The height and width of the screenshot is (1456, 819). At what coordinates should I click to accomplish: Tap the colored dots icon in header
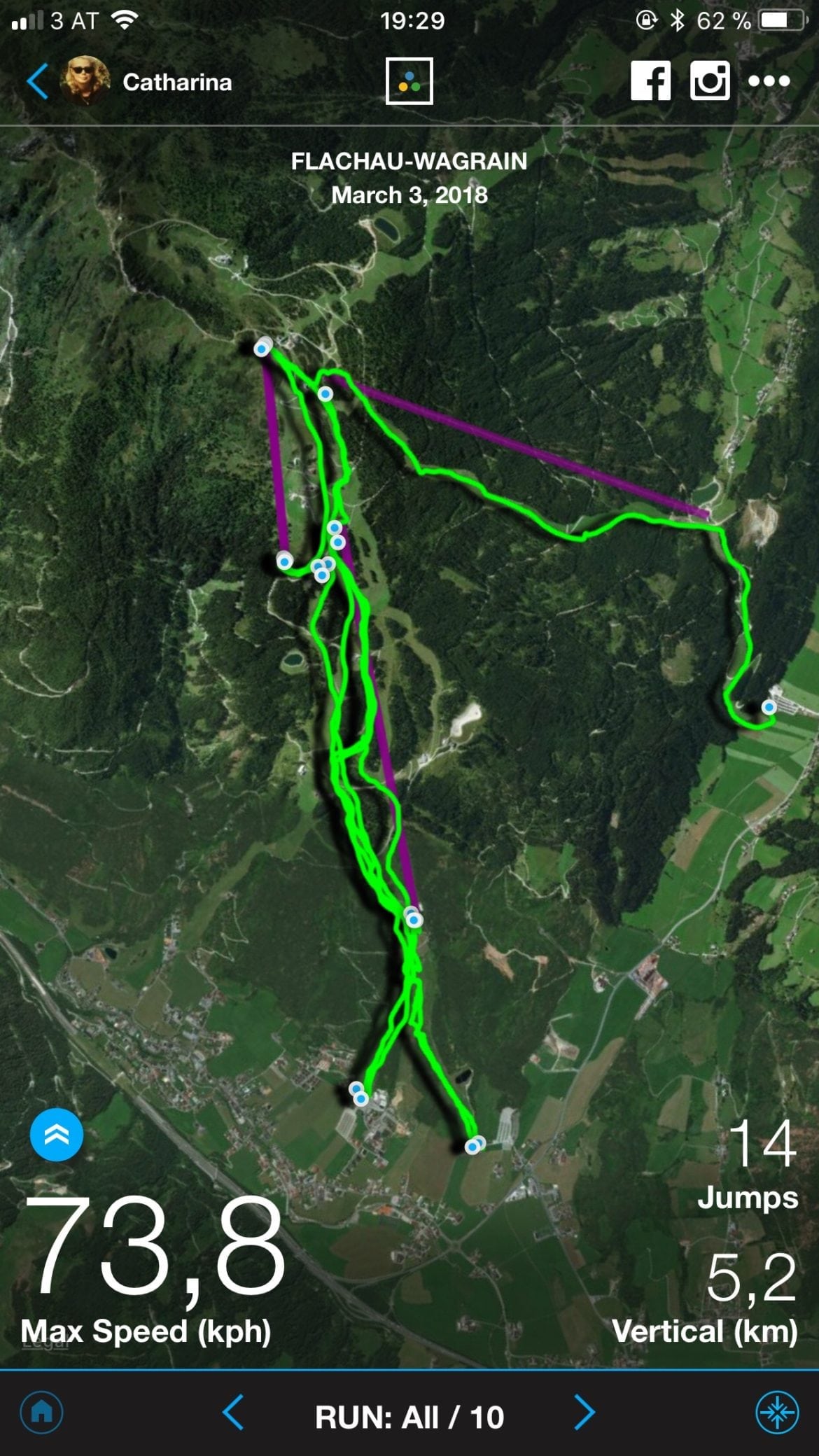[409, 82]
